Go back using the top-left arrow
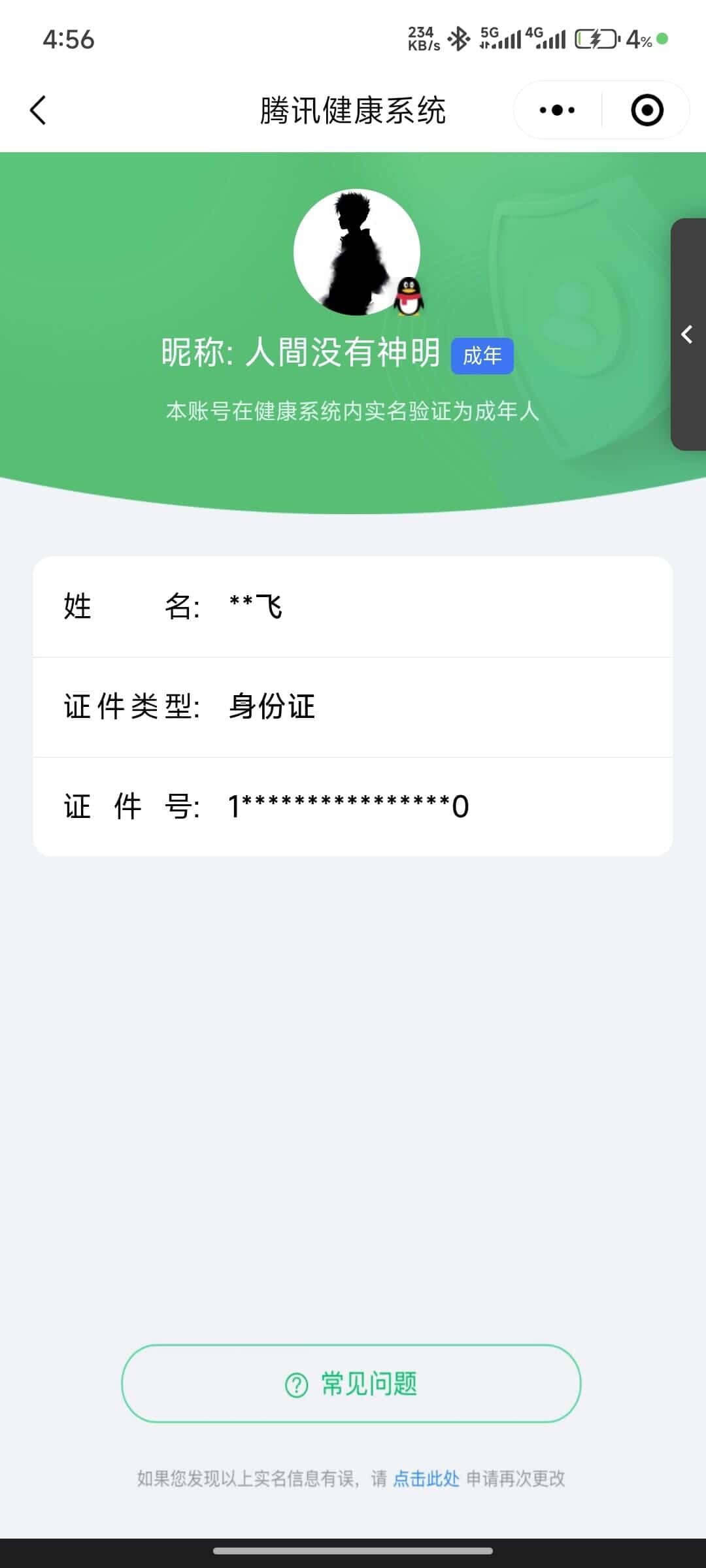This screenshot has height=1568, width=706. click(x=38, y=110)
